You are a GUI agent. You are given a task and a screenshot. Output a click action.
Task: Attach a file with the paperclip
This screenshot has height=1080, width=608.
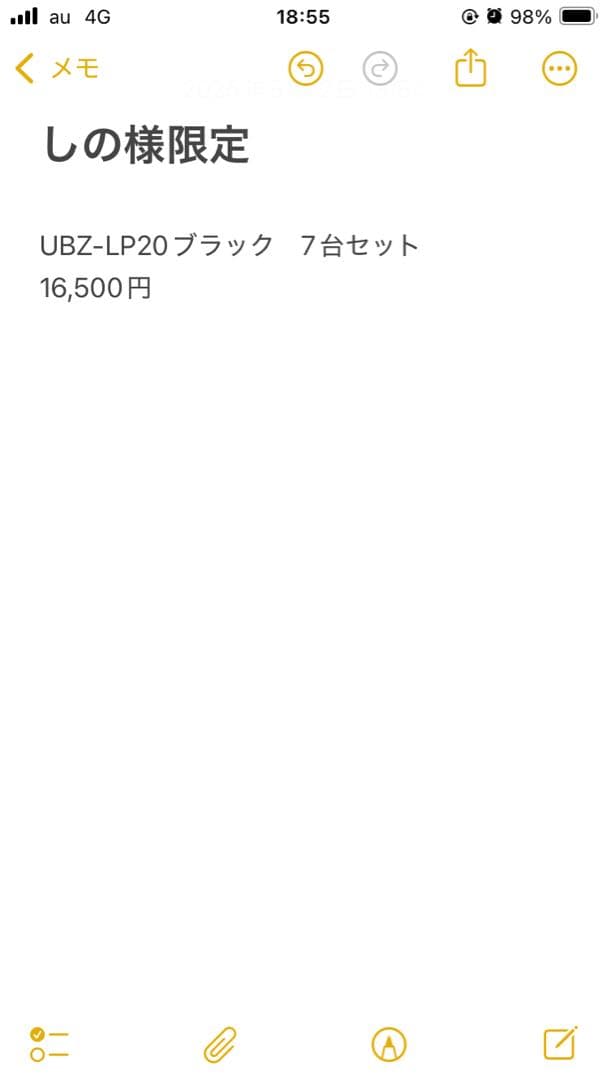click(219, 1044)
